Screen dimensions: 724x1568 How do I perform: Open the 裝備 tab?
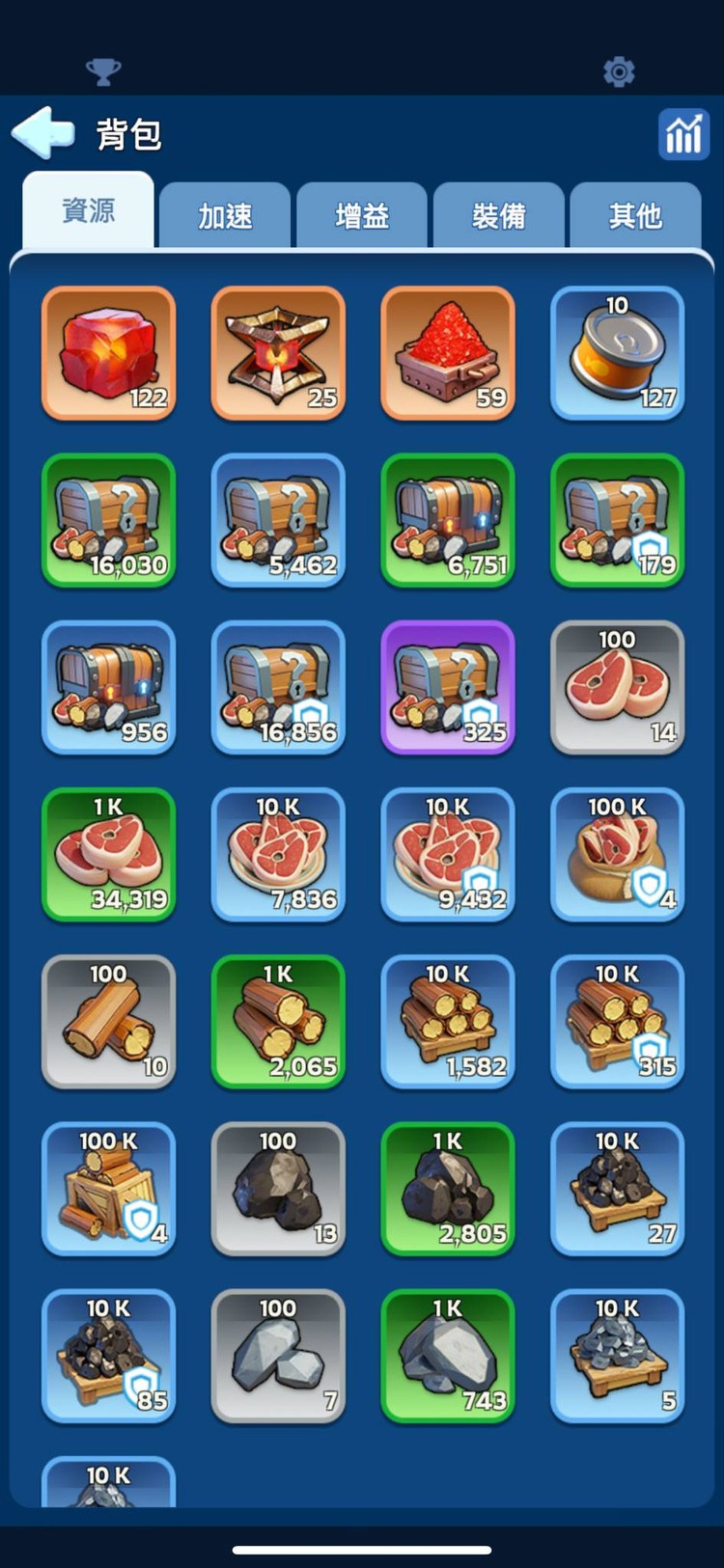coord(498,215)
